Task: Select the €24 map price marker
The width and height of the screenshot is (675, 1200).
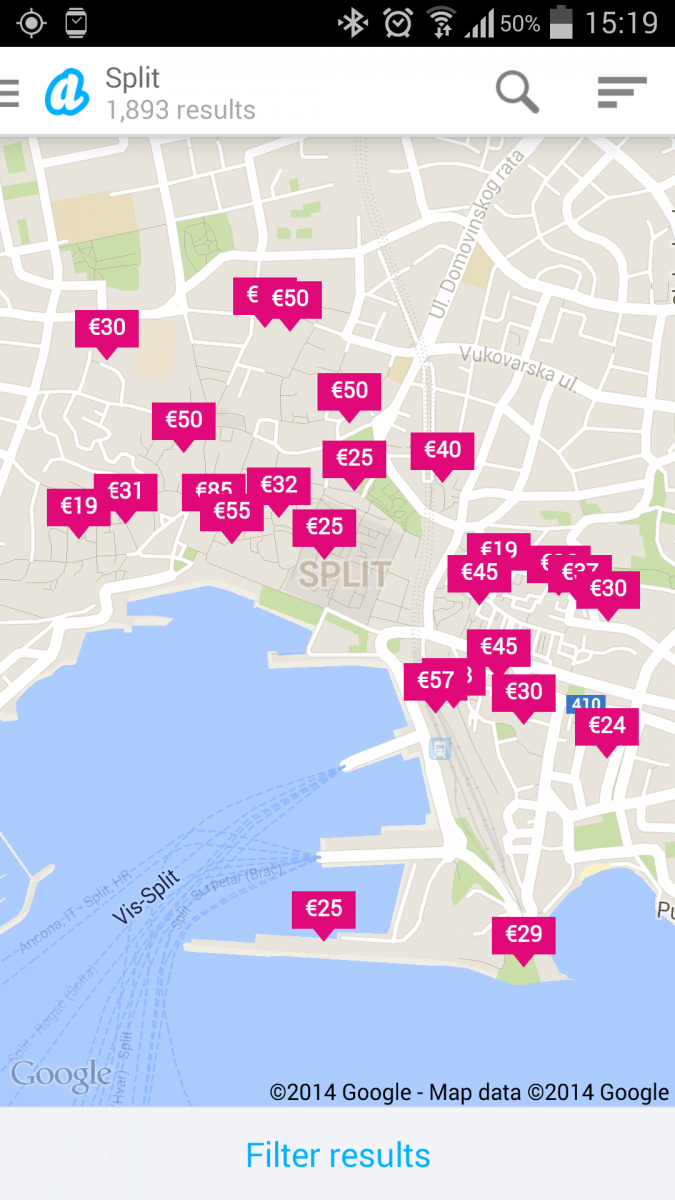Action: coord(606,725)
